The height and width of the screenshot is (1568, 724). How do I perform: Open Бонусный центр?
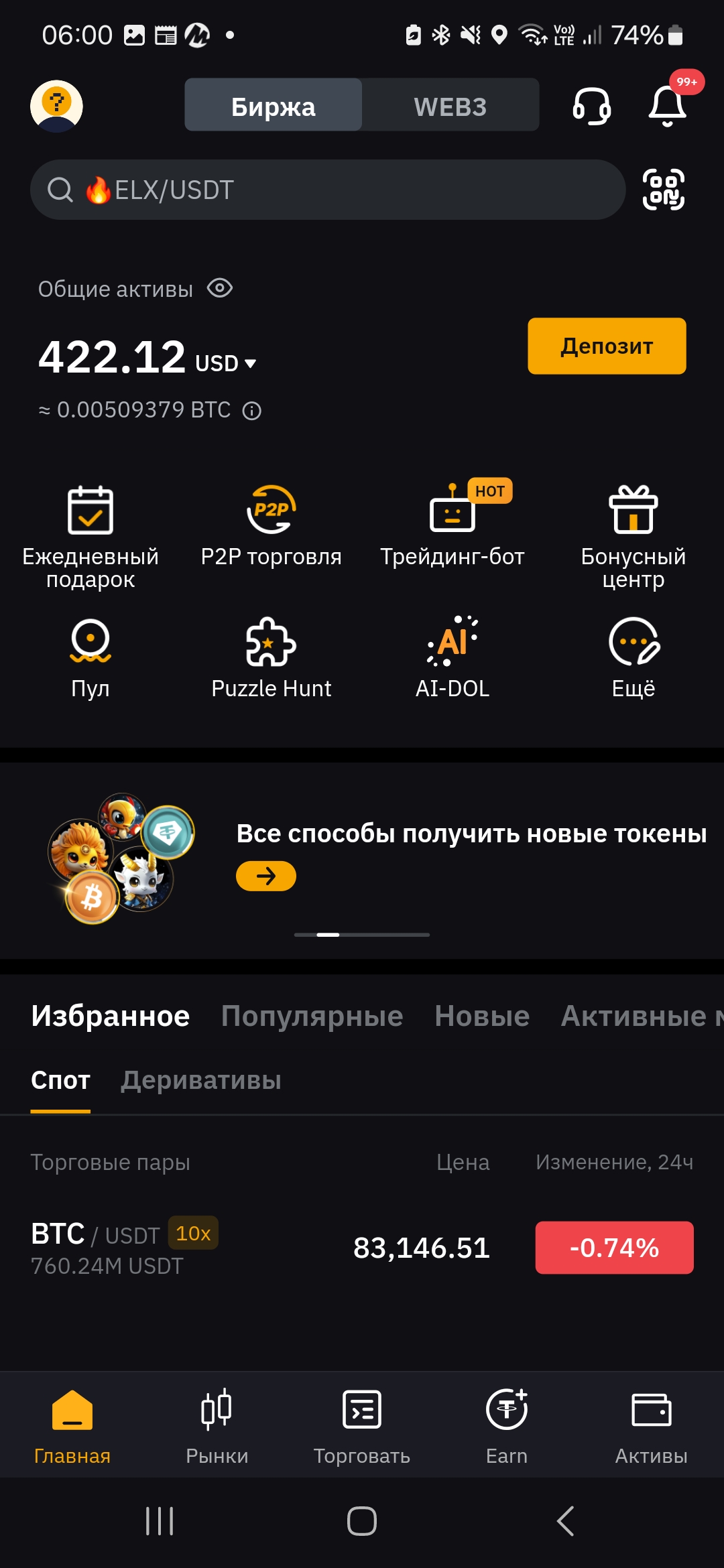click(633, 537)
